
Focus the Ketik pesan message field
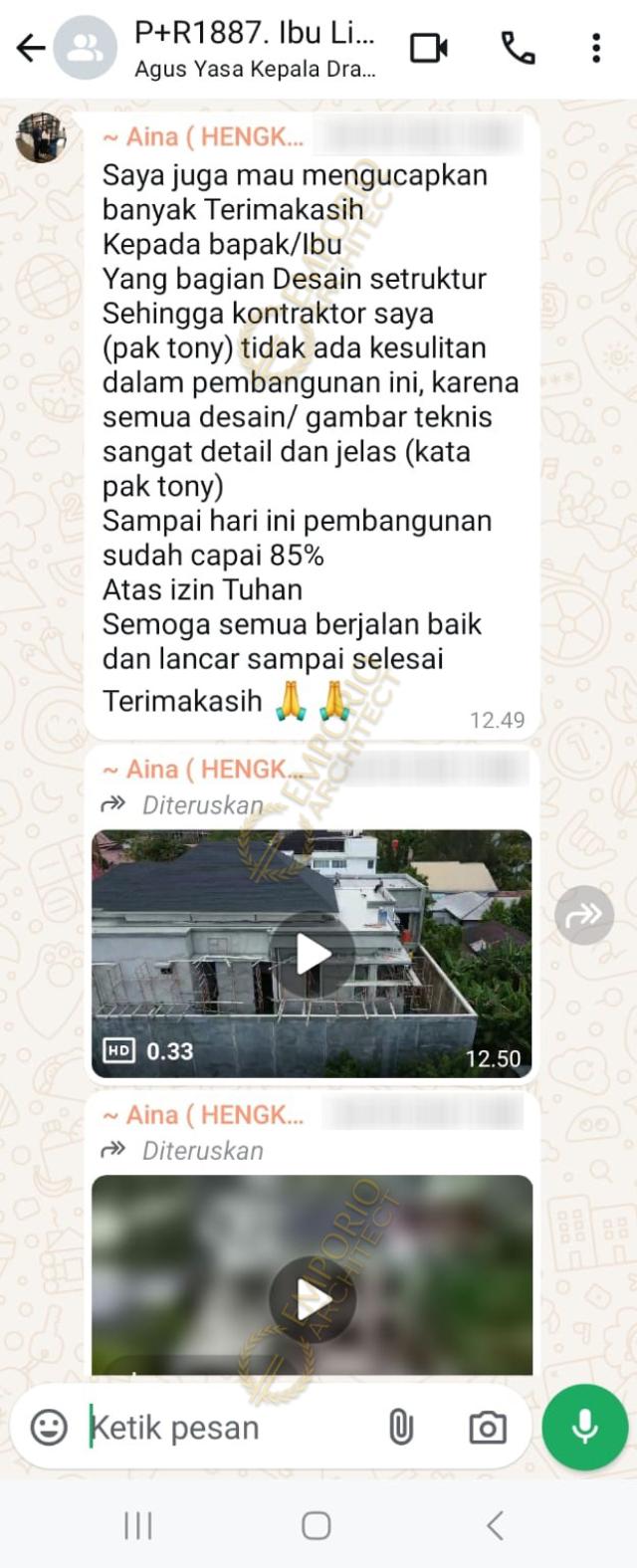[229, 1428]
